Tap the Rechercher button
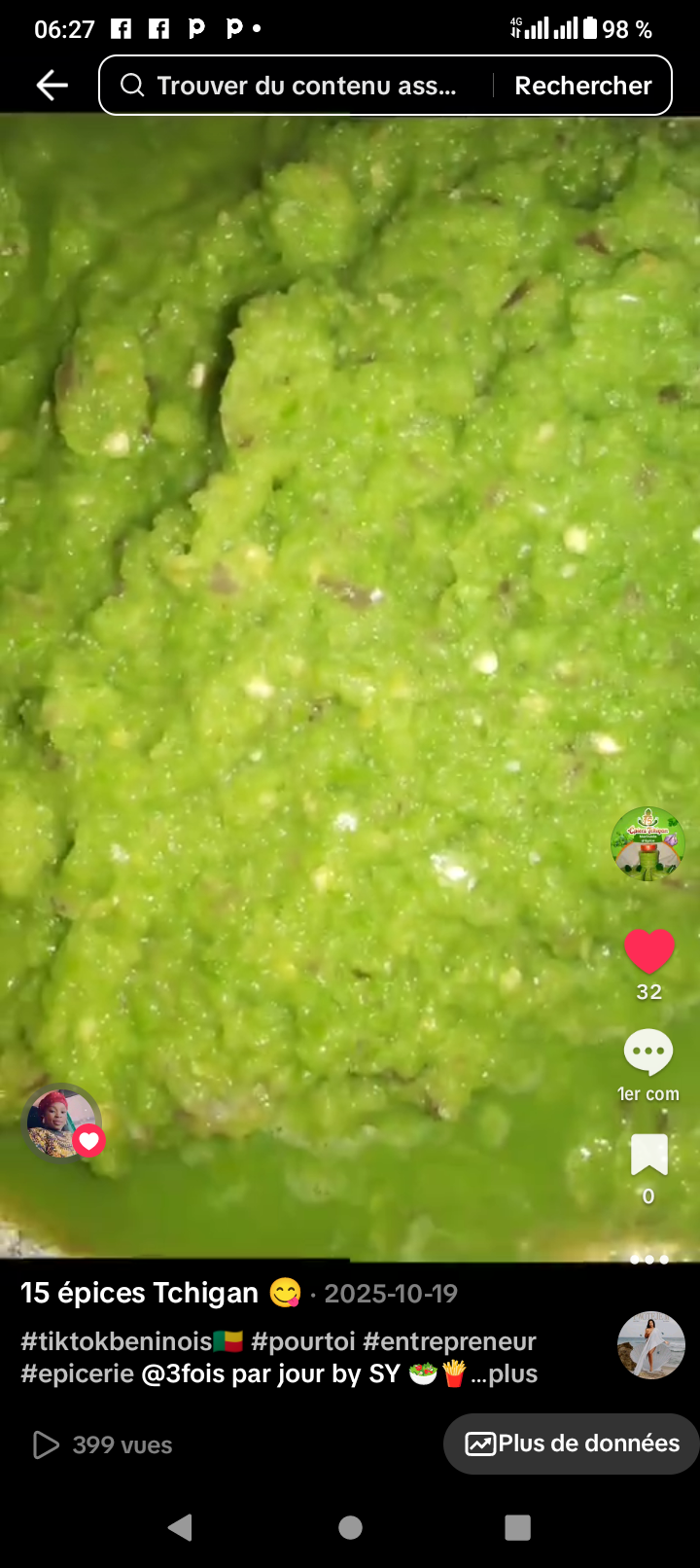The height and width of the screenshot is (1568, 700). (x=582, y=86)
